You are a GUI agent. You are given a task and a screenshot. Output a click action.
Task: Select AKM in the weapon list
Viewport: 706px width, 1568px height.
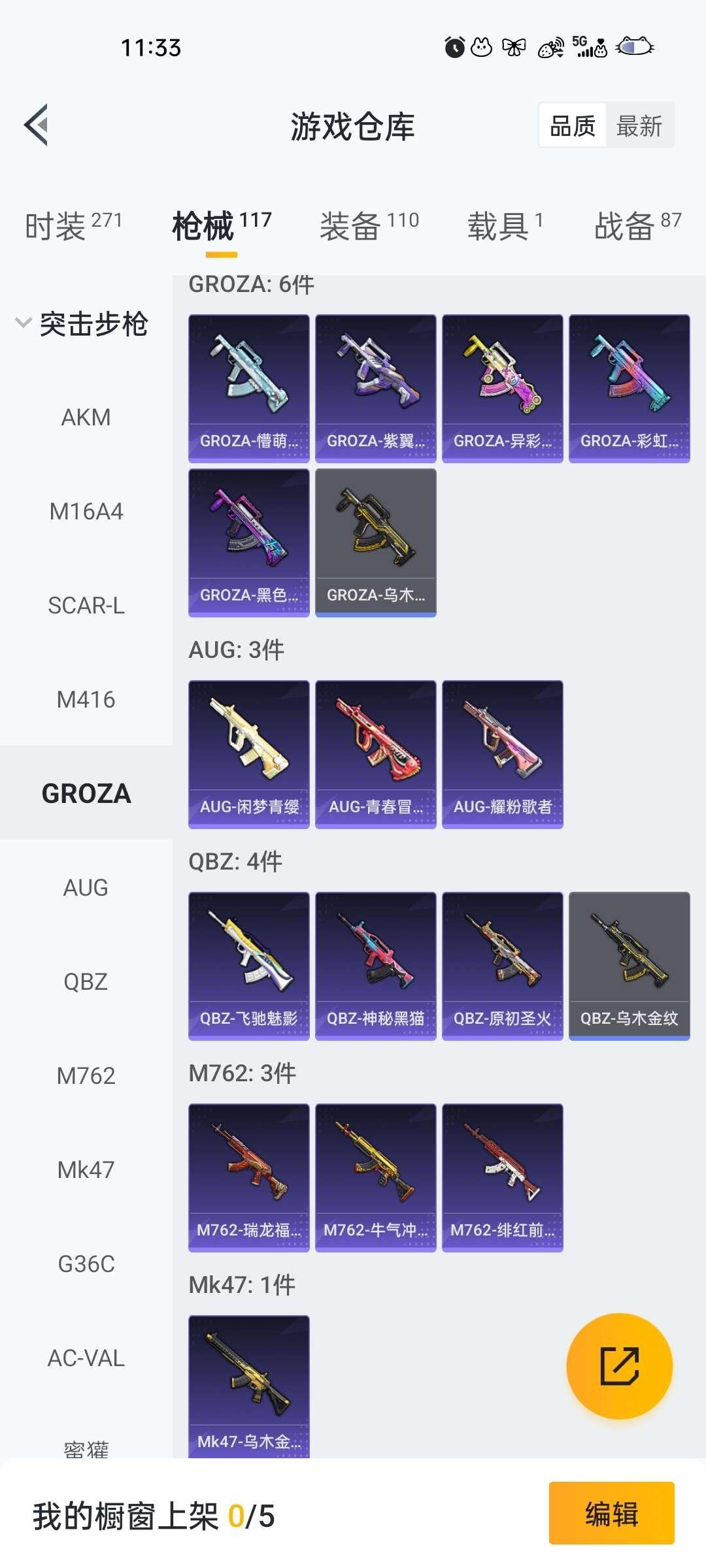[86, 417]
